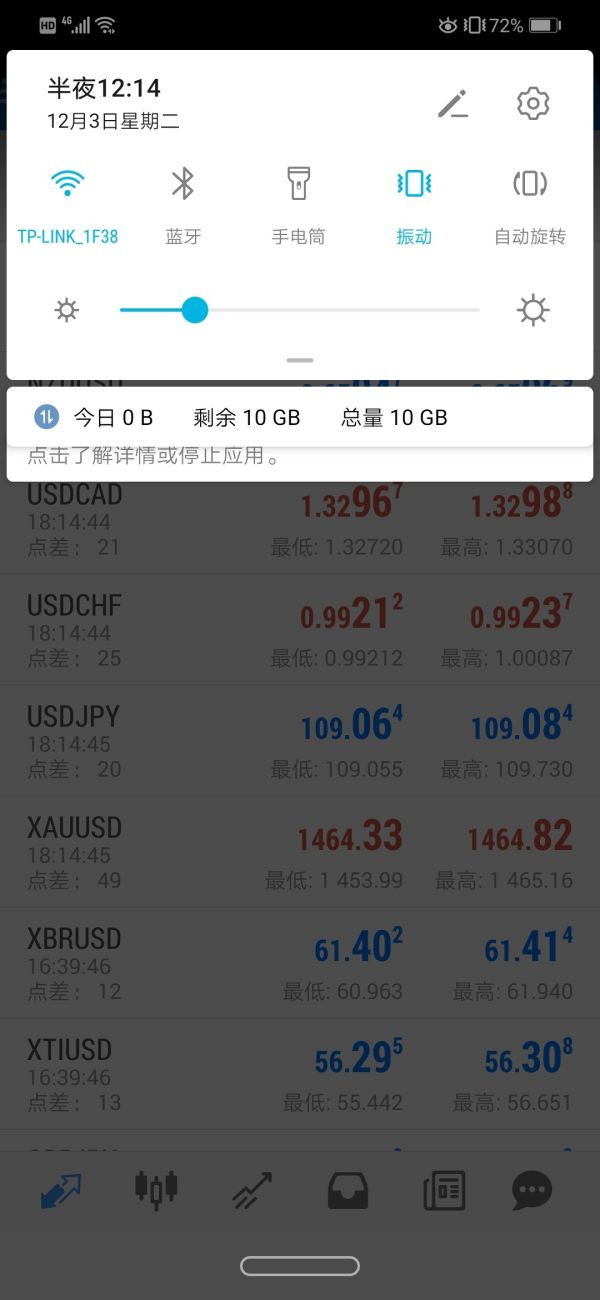Open the quick settings edit pencil
Screen dimensions: 600x1300
(x=453, y=104)
